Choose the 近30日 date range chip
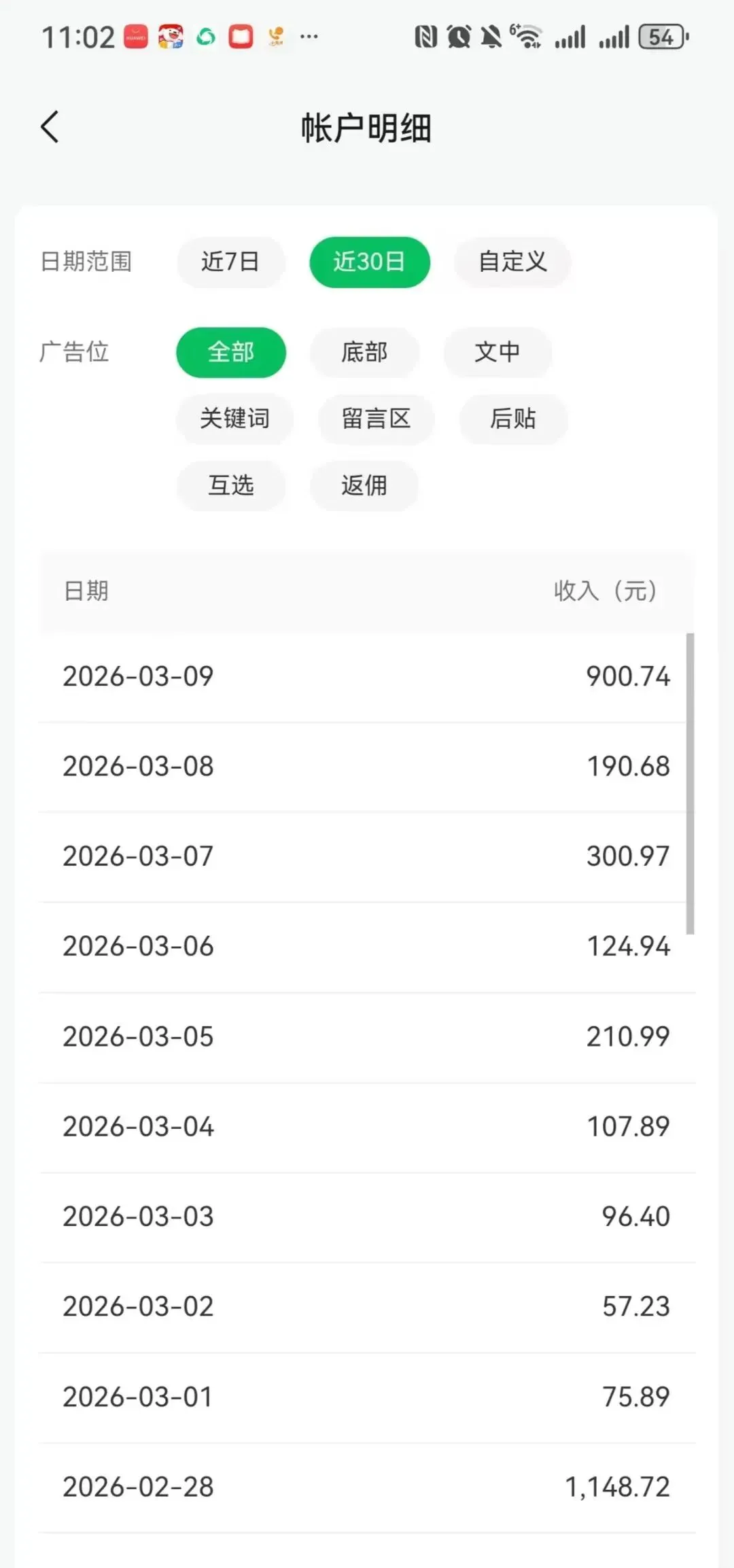 (x=369, y=262)
